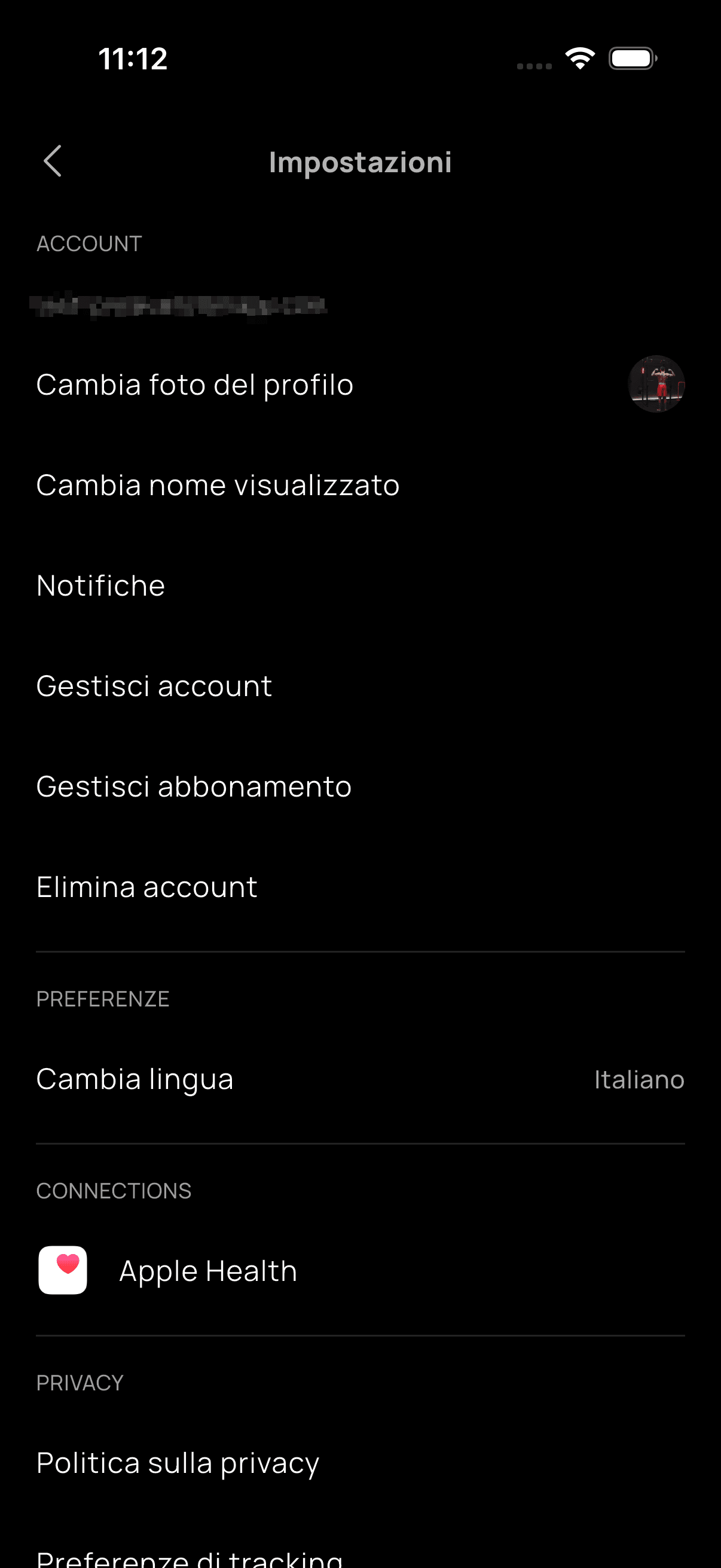The width and height of the screenshot is (721, 1568).
Task: Open the Notifiche settings
Action: click(x=100, y=585)
